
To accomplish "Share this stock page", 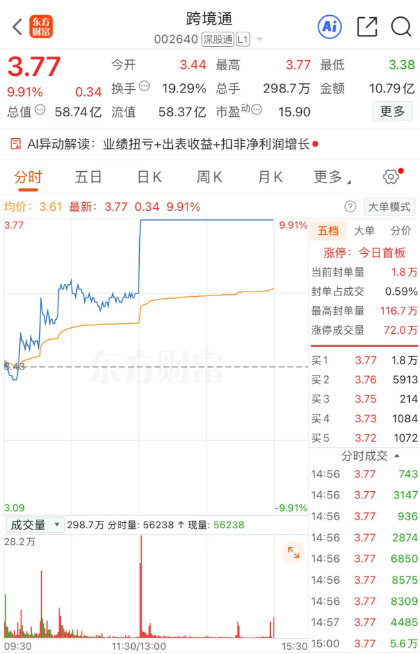I will pyautogui.click(x=367, y=27).
